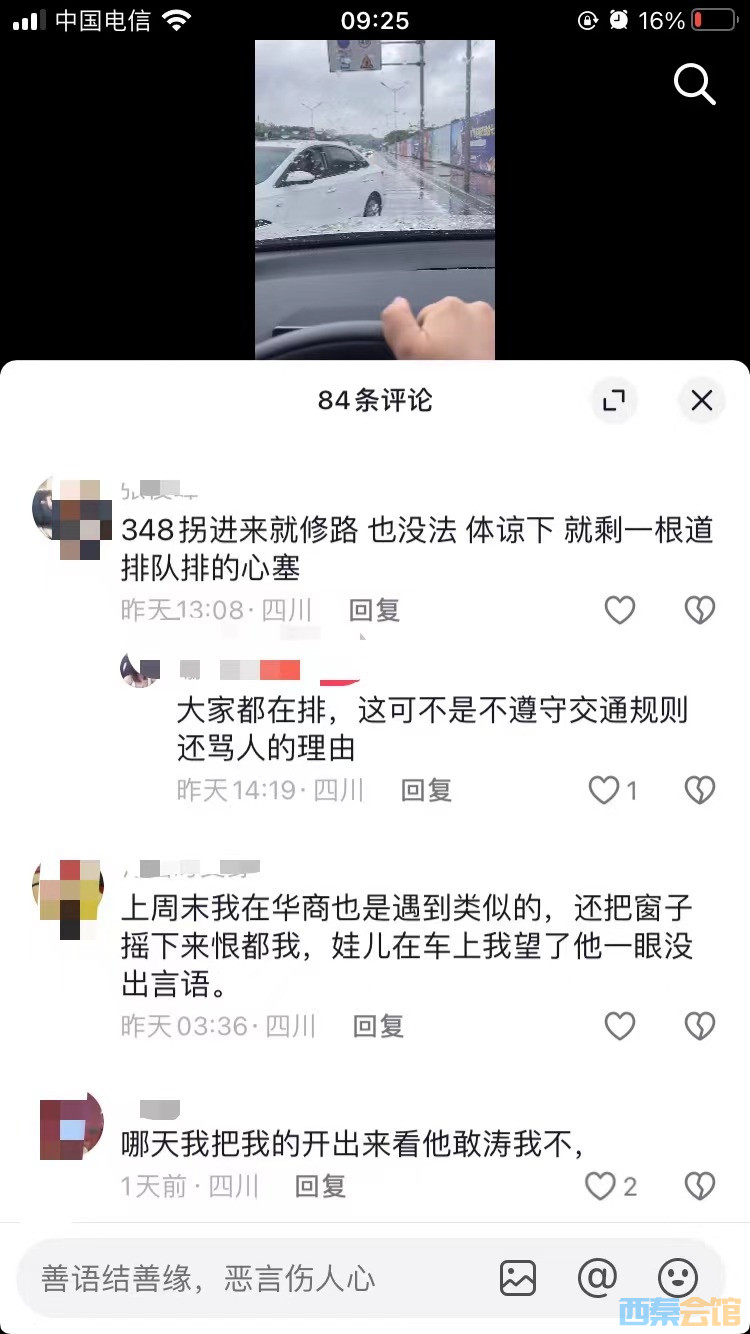The width and height of the screenshot is (750, 1334).
Task: Reply to the 哪天我把我的开出来 comment
Action: [x=320, y=1187]
